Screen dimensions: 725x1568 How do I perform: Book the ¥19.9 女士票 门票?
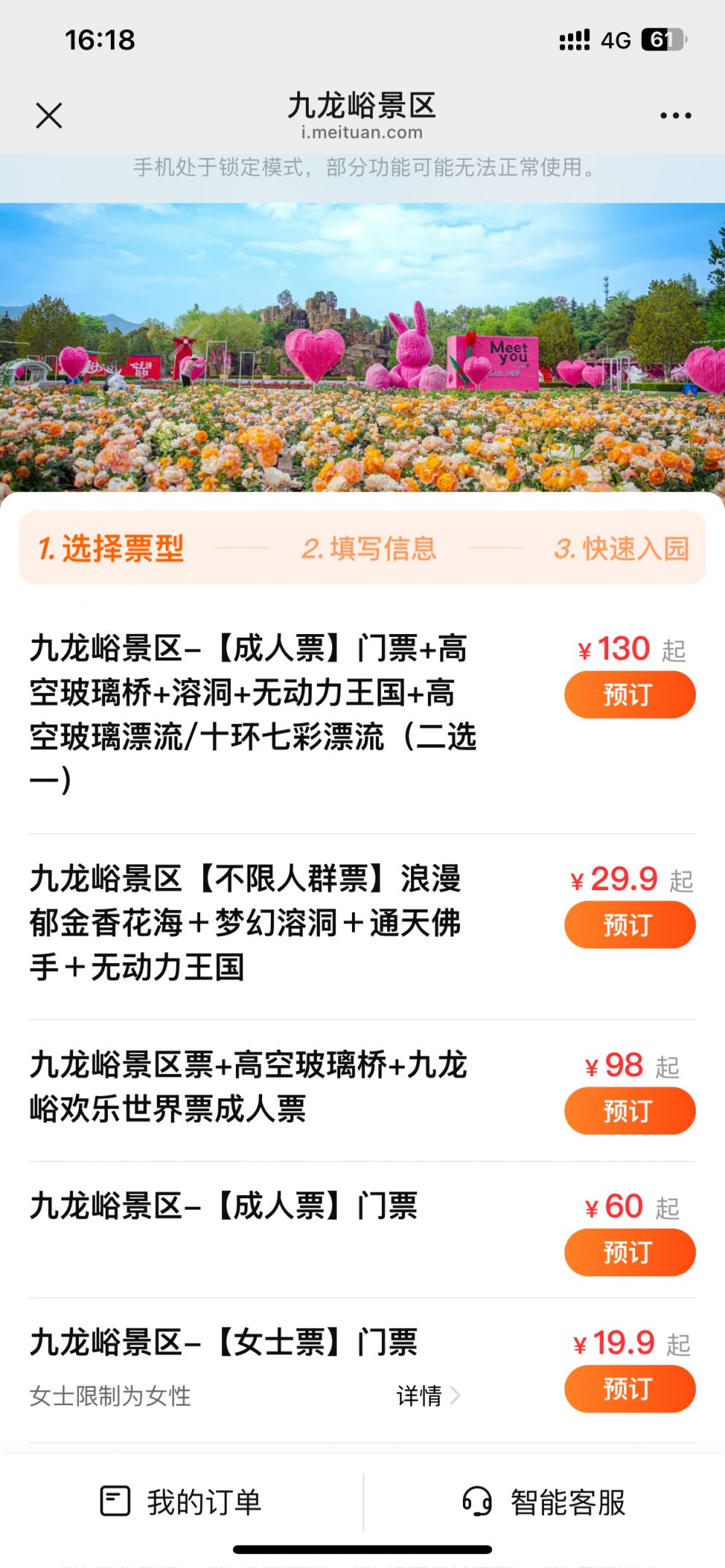click(x=629, y=1389)
